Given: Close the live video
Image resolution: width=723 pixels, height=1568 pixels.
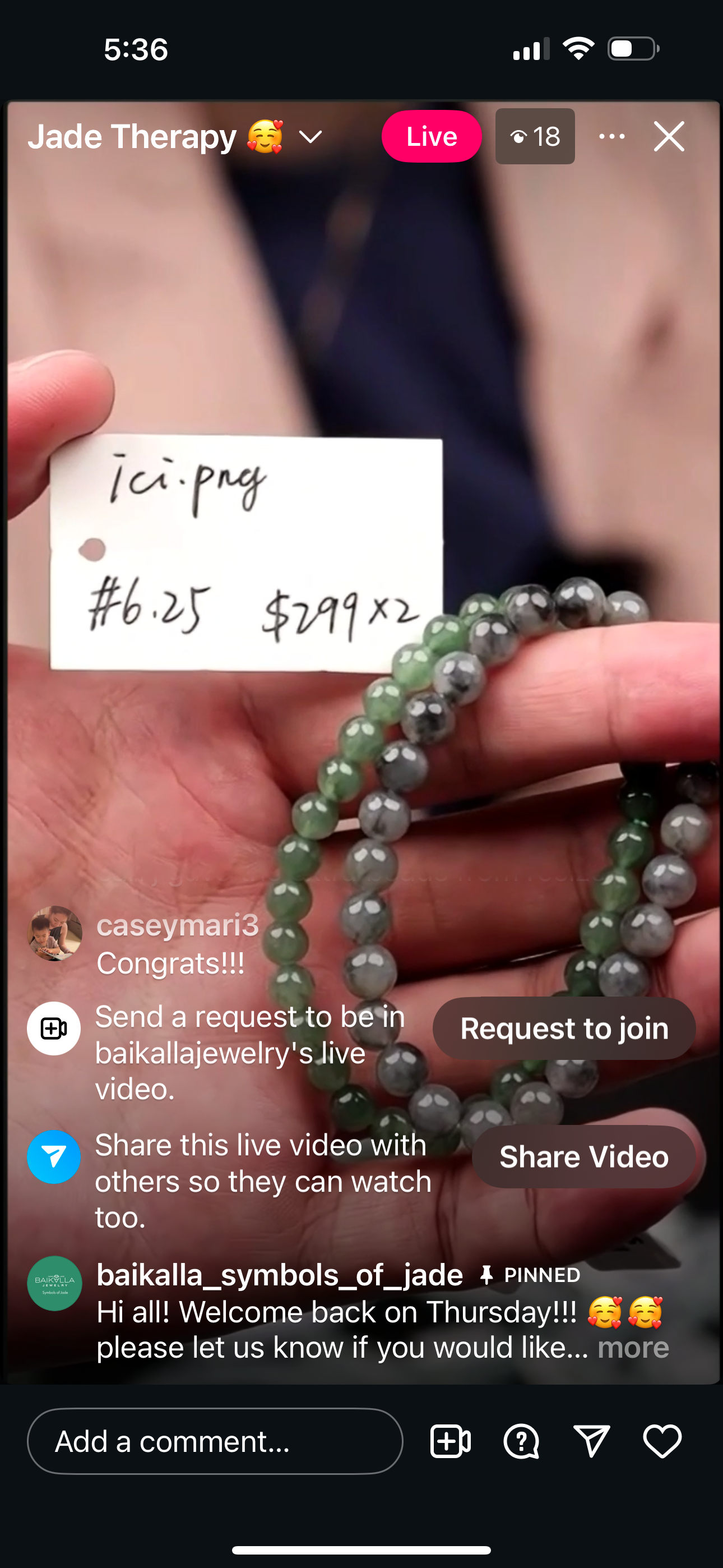Looking at the screenshot, I should pyautogui.click(x=669, y=136).
